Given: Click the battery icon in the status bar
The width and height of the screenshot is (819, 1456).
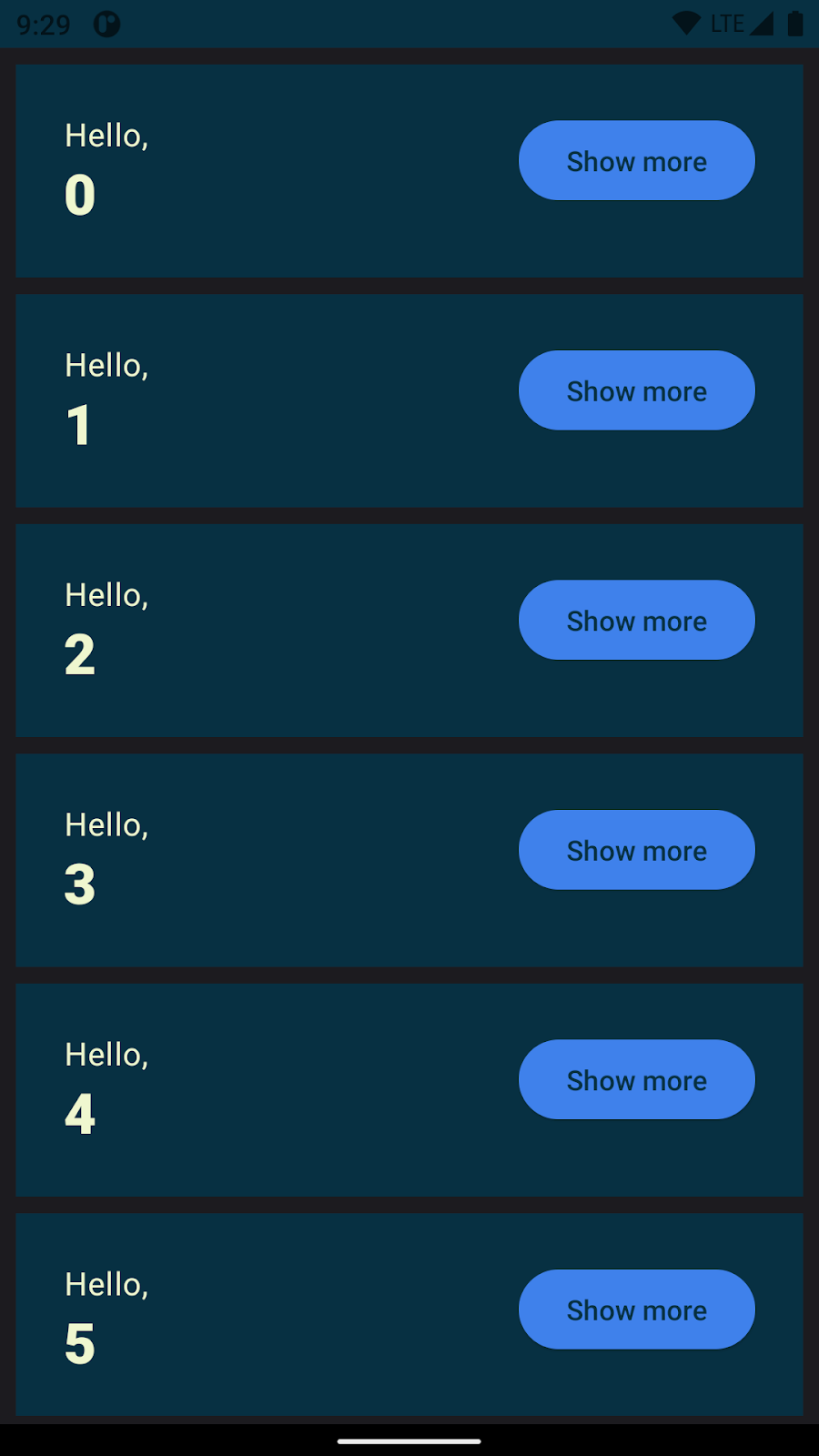Looking at the screenshot, I should [x=795, y=23].
